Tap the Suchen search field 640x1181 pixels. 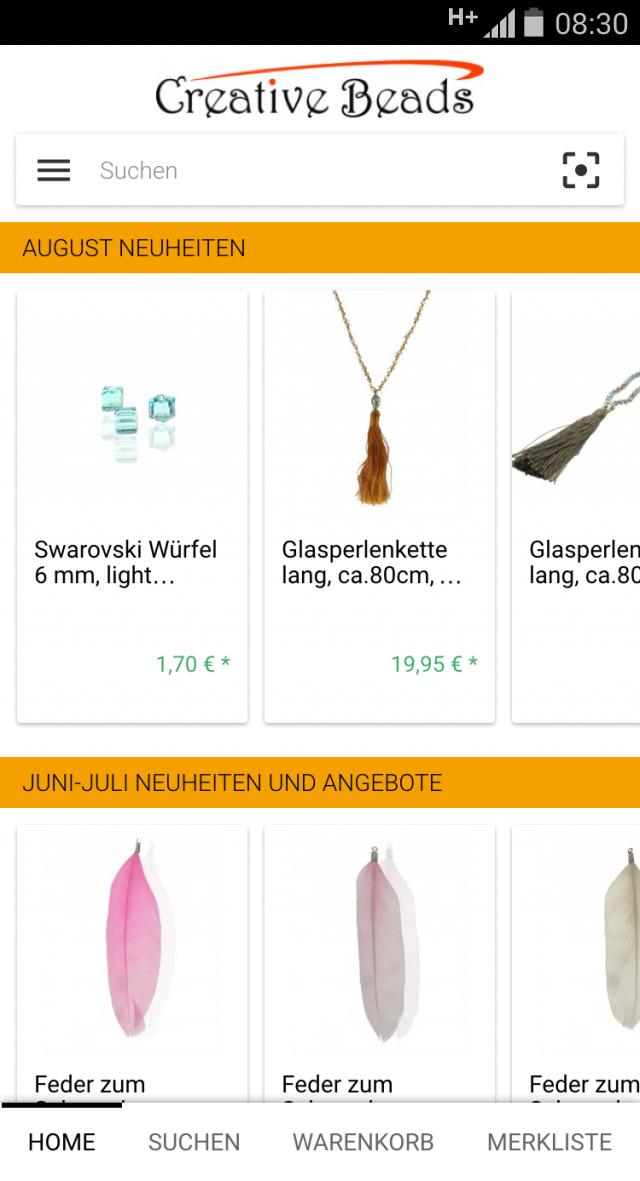pos(310,170)
